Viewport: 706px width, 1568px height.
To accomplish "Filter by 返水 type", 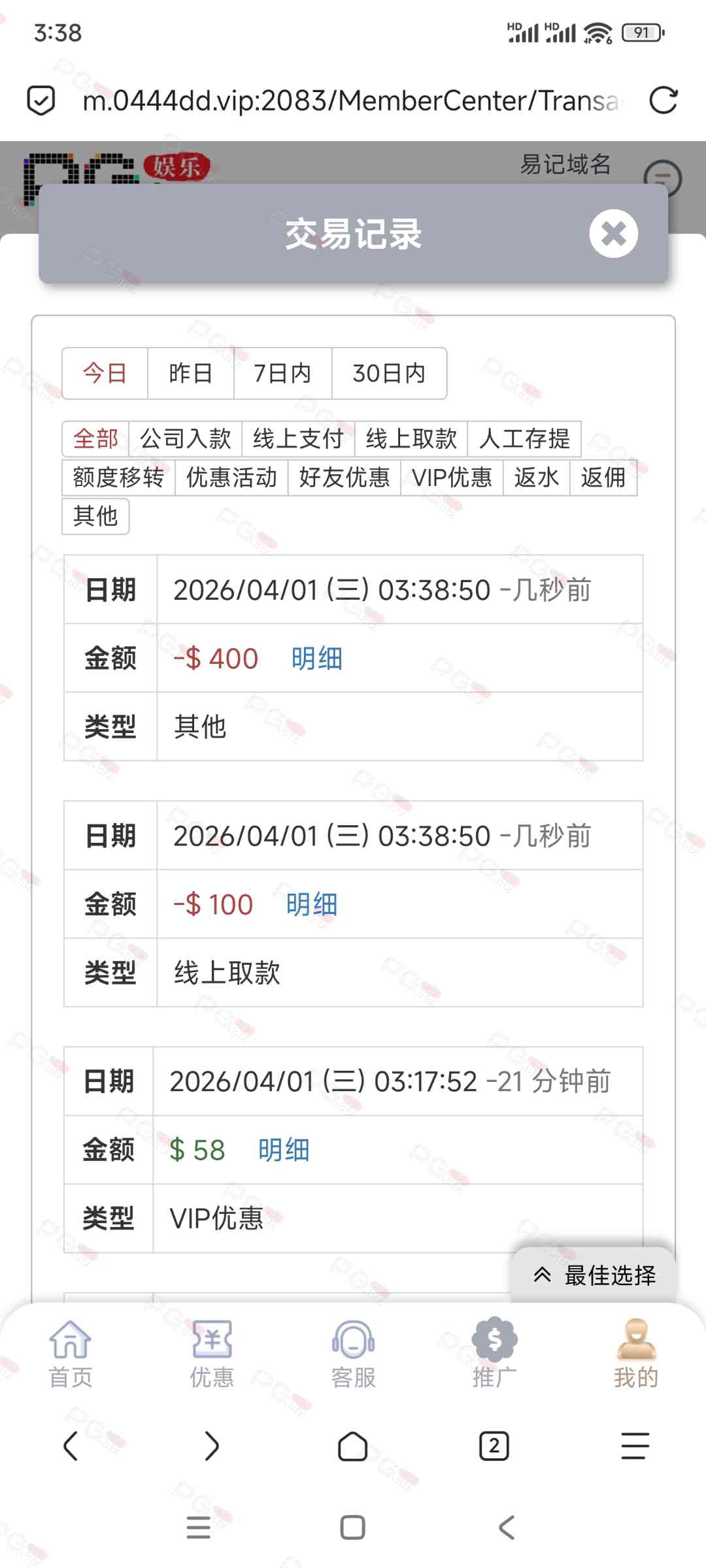I will (x=537, y=478).
